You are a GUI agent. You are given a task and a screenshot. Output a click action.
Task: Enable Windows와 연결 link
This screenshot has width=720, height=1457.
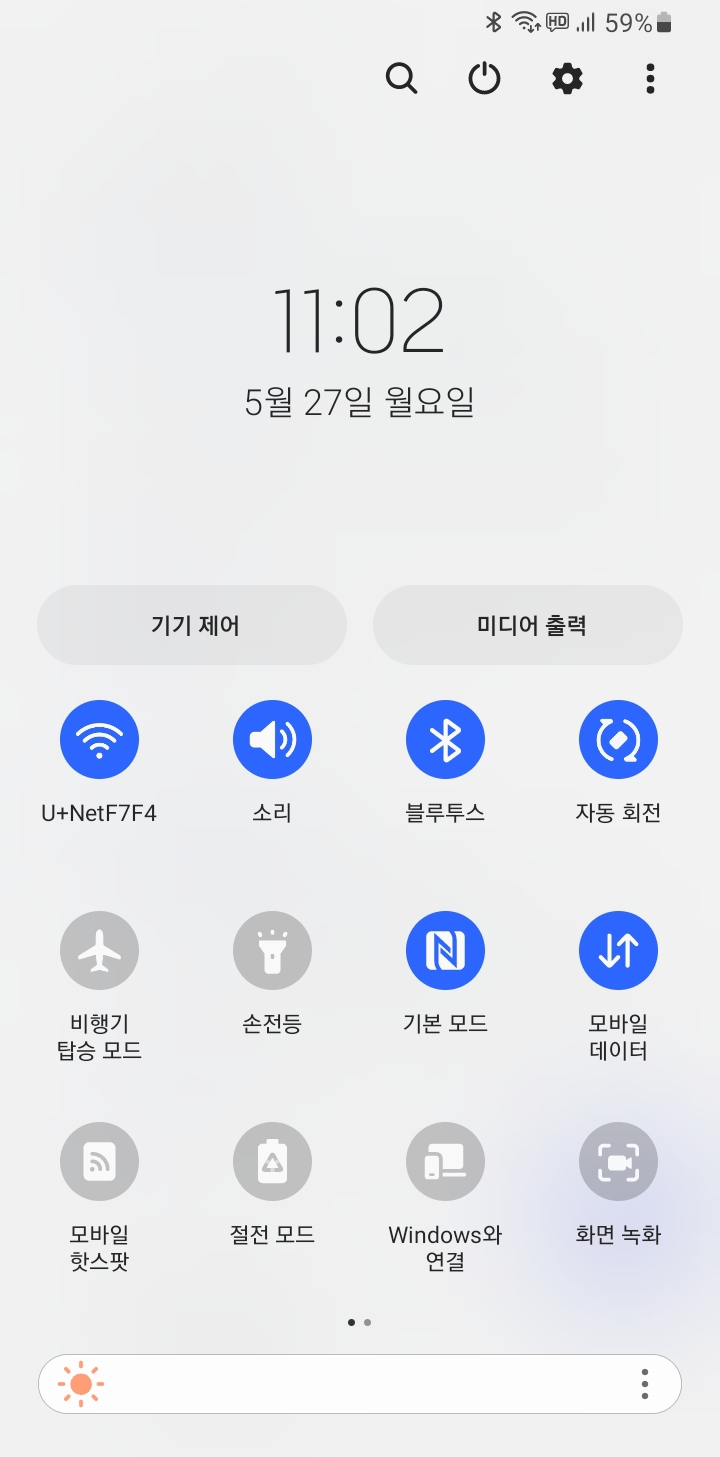(x=445, y=1162)
